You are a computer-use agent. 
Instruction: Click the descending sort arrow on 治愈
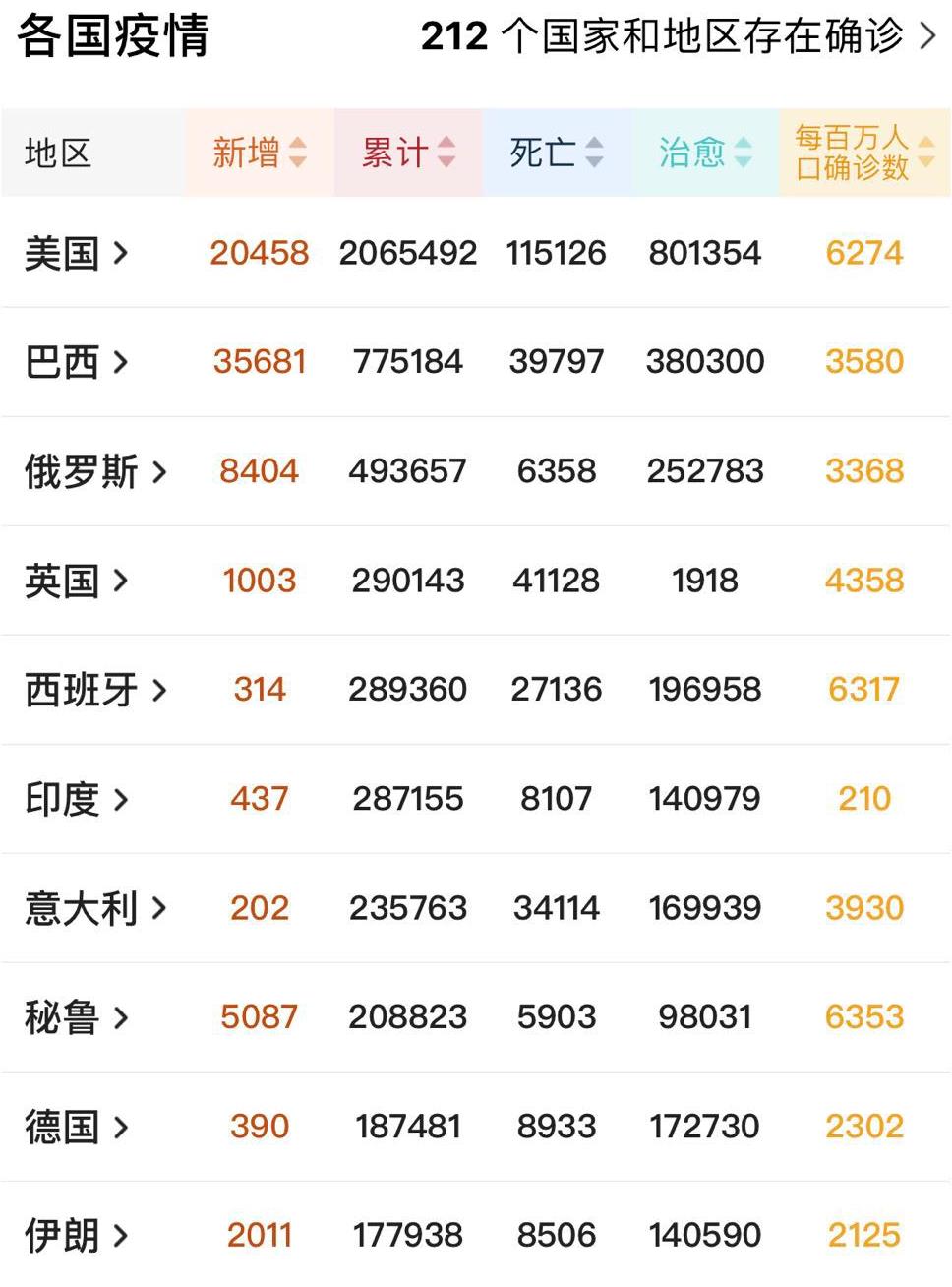click(x=744, y=161)
